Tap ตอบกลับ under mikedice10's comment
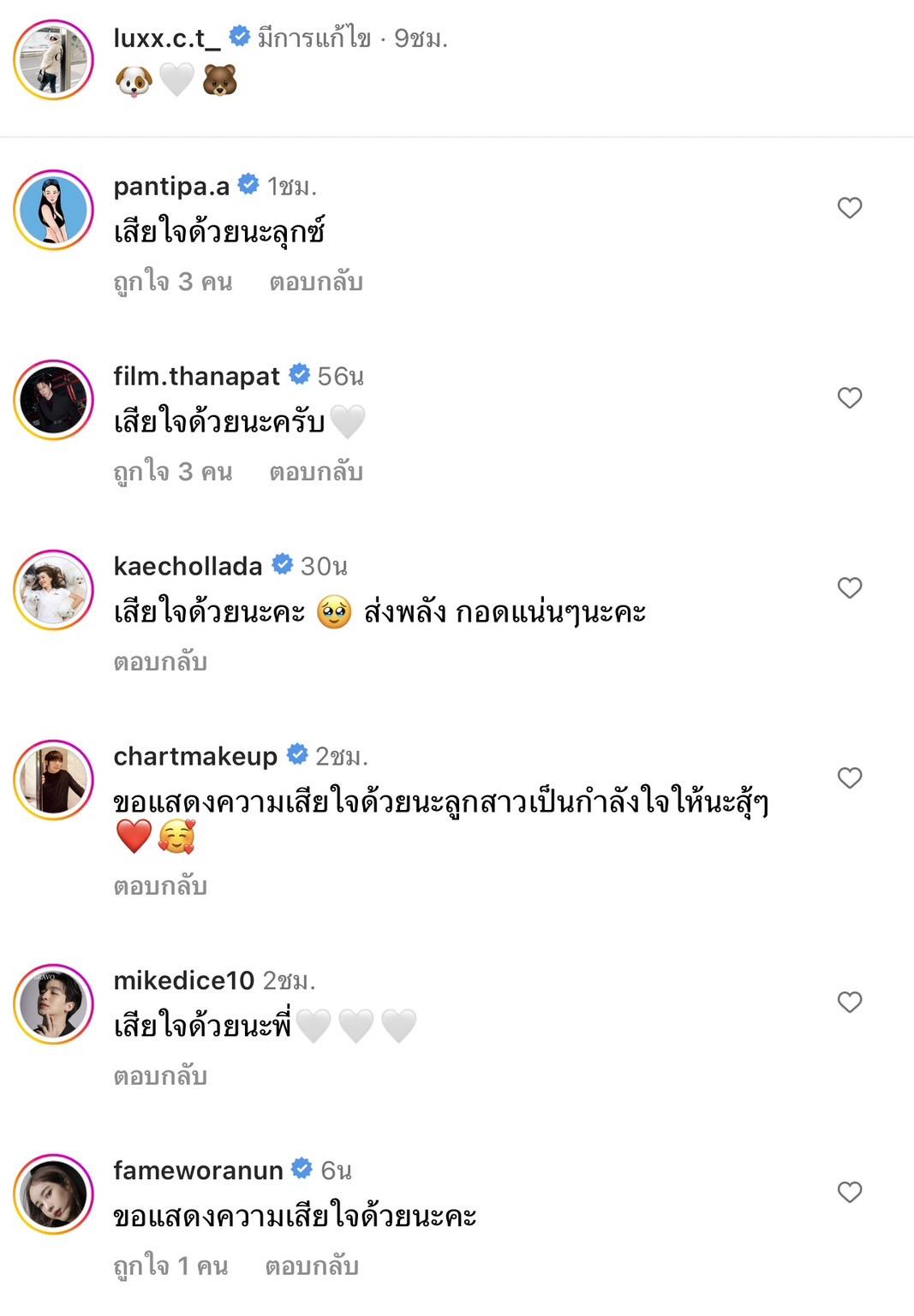Screen dimensions: 914x1316 pos(160,1076)
